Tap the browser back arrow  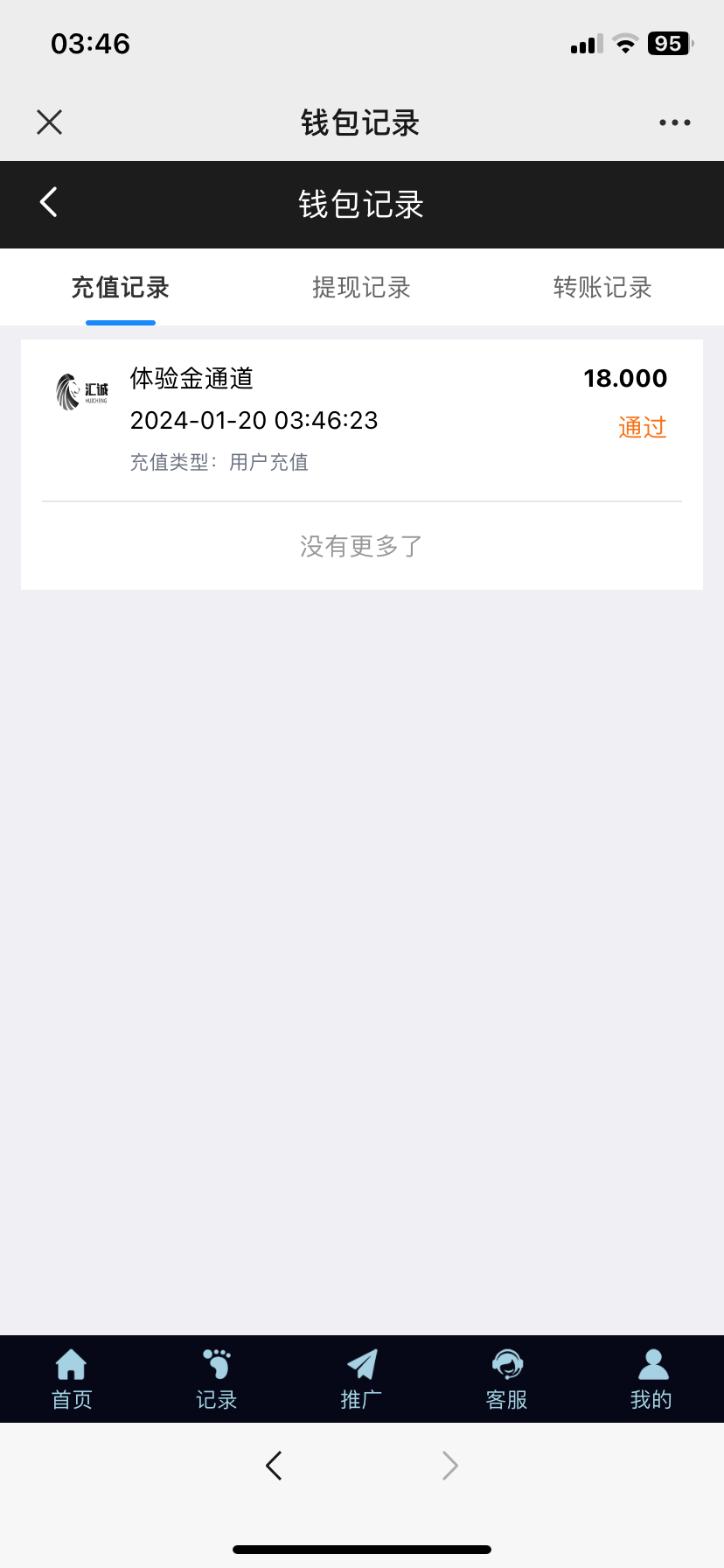click(x=274, y=1465)
